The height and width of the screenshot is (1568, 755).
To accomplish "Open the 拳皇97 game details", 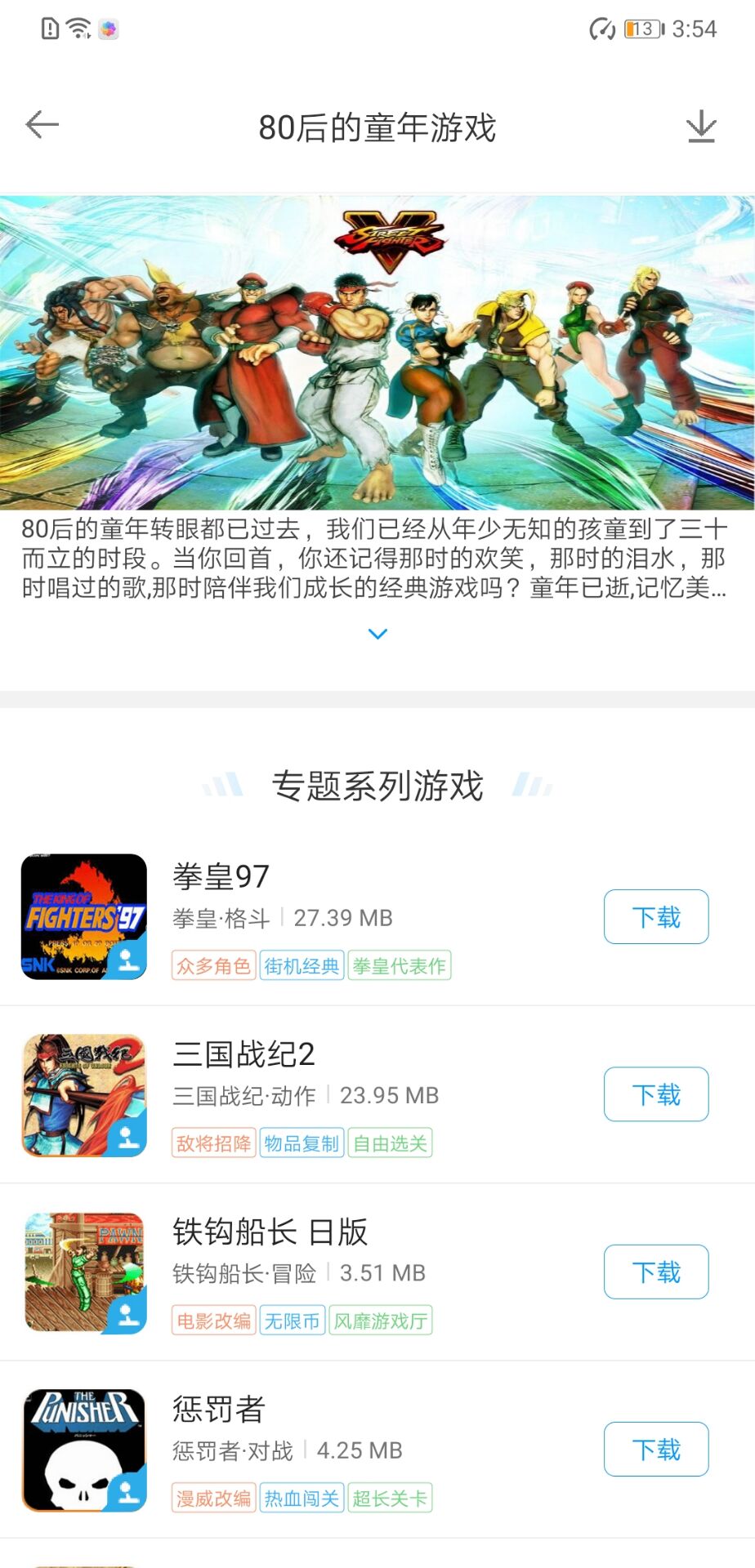I will coord(221,877).
